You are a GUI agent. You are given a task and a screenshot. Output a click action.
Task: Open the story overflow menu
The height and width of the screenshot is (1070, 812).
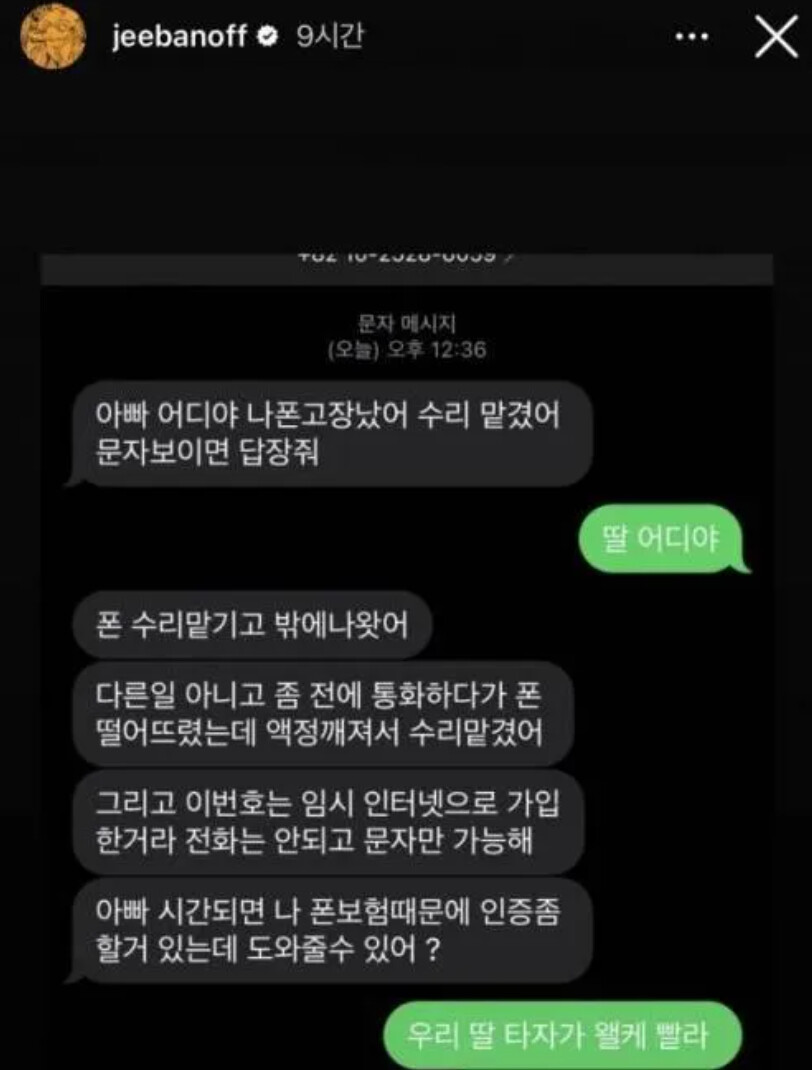tap(692, 38)
